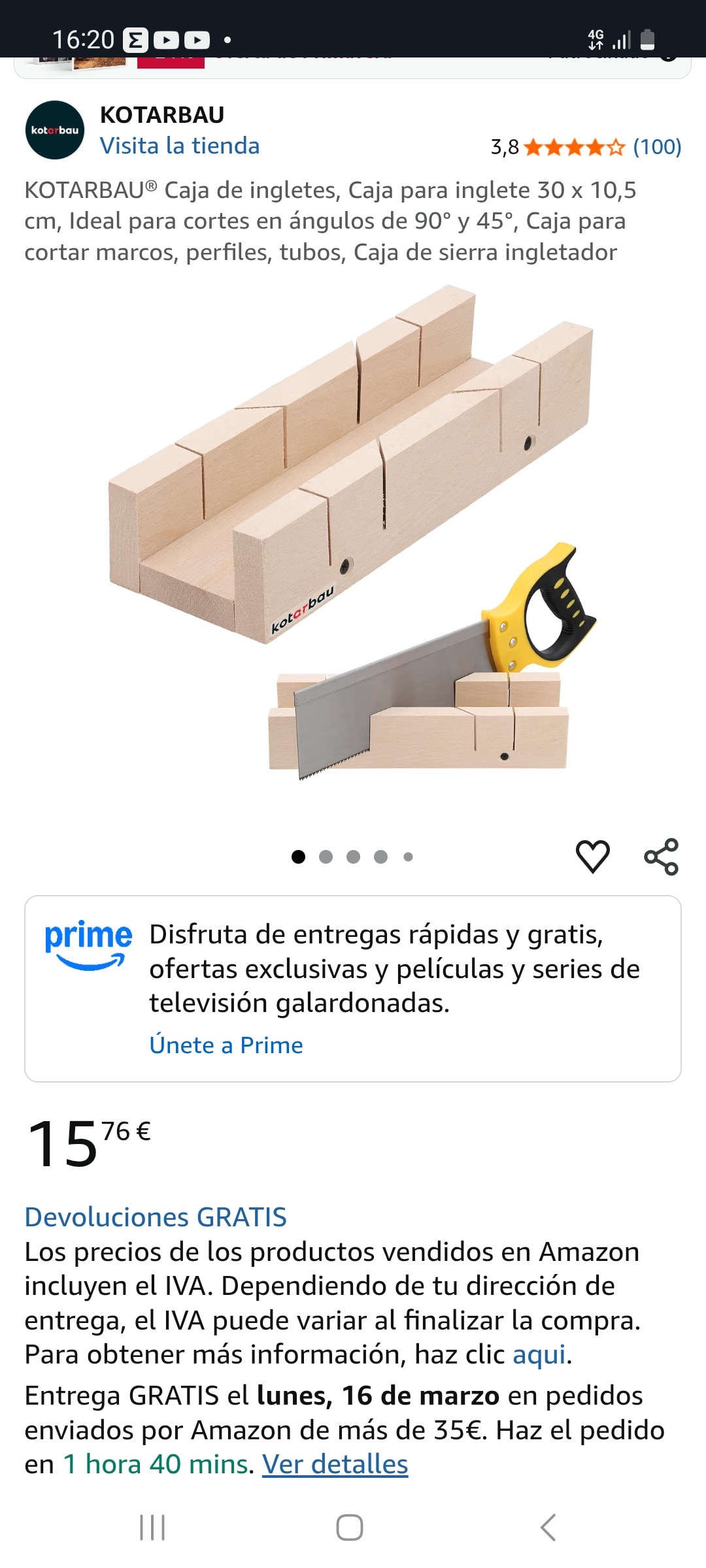
Task: Open Devoluciones GRATIS info
Action: [x=156, y=1217]
